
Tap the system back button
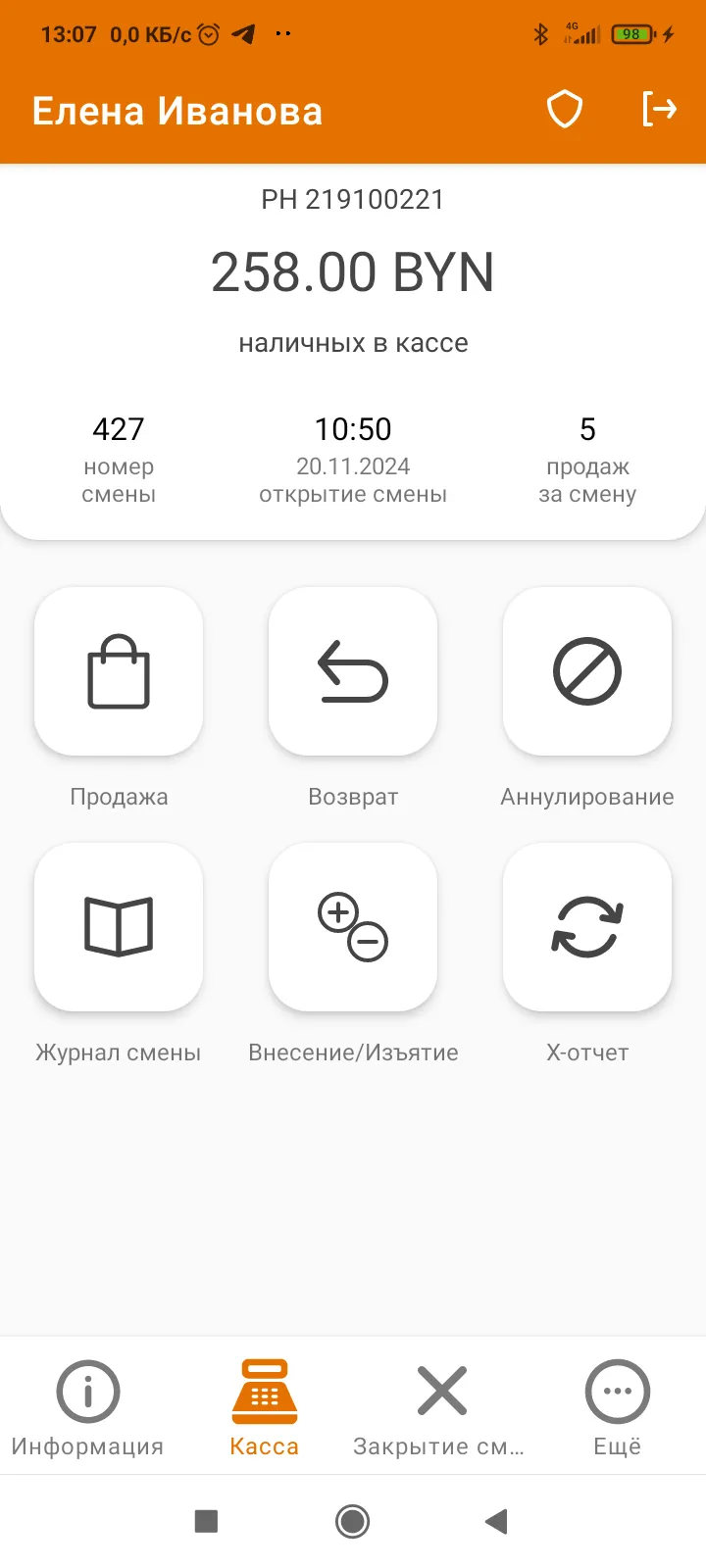(497, 1521)
